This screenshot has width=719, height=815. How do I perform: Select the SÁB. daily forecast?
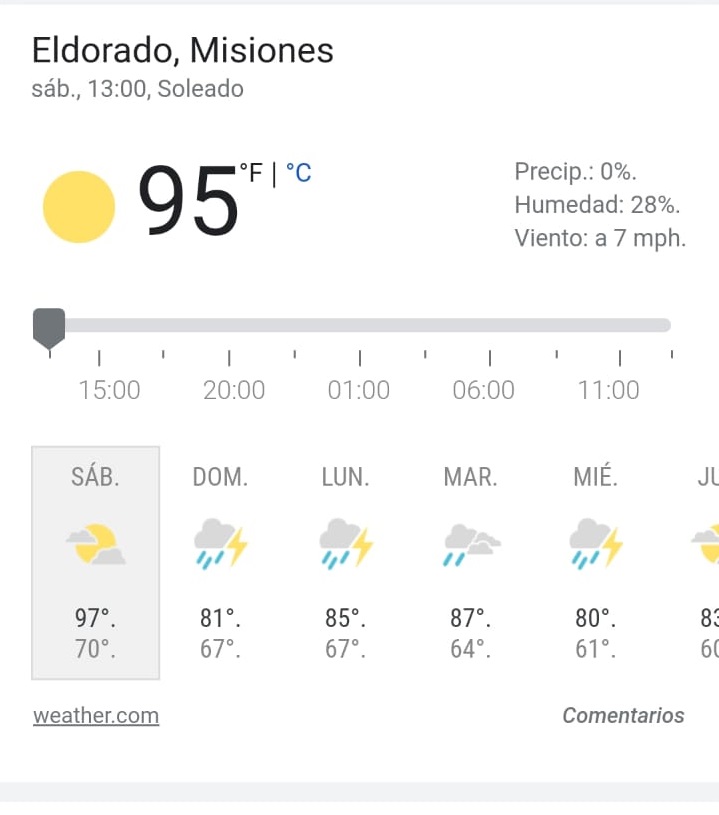click(x=96, y=562)
